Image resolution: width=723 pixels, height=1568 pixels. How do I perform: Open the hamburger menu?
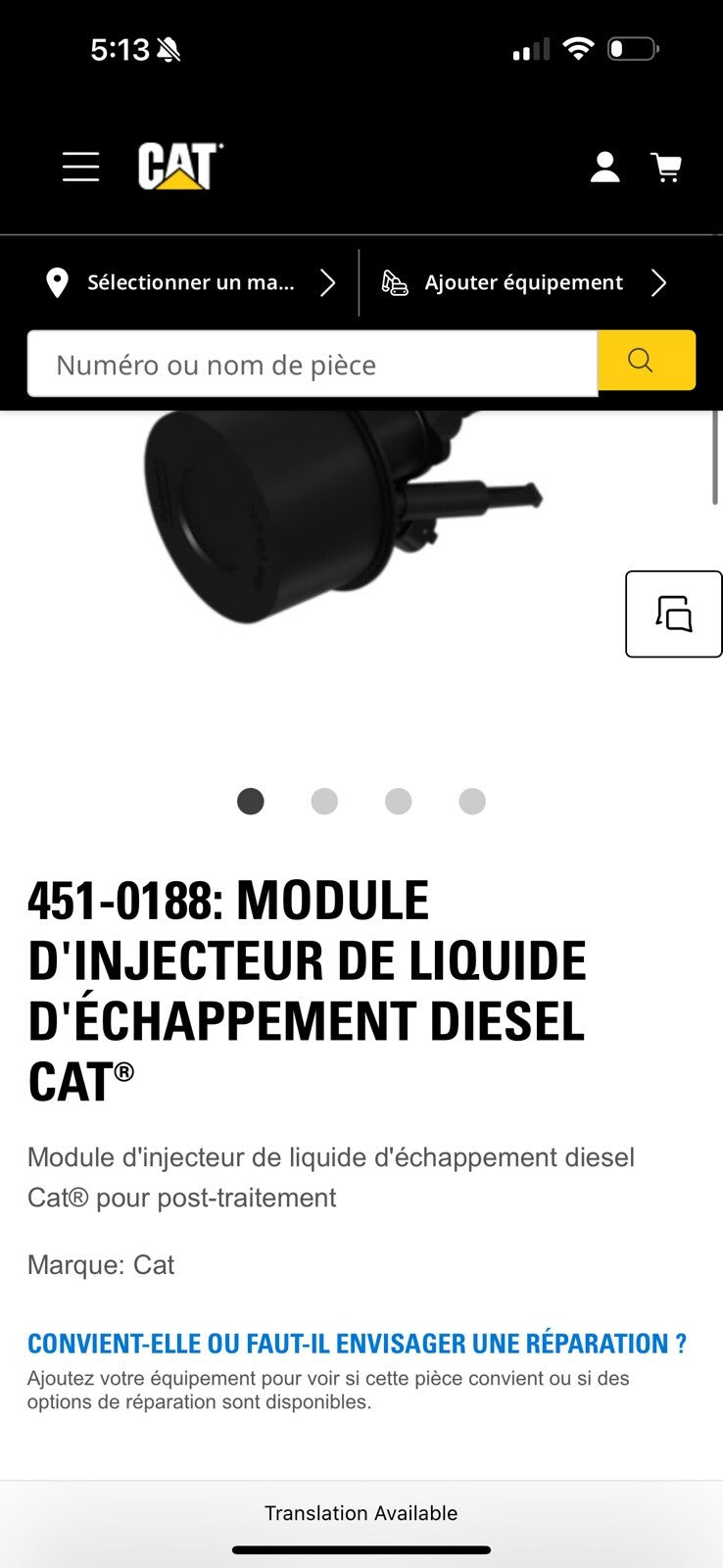(80, 167)
